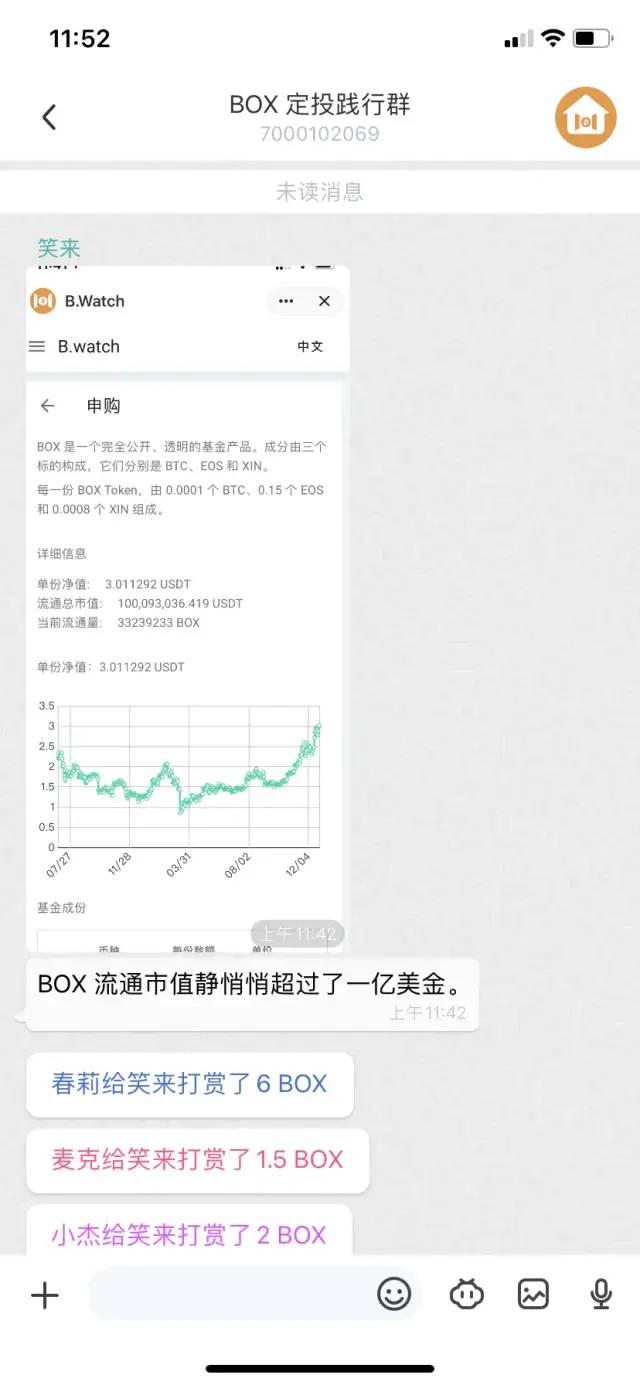Open the plus attachment menu
Screen dimensions: 640x1385
pyautogui.click(x=45, y=1296)
